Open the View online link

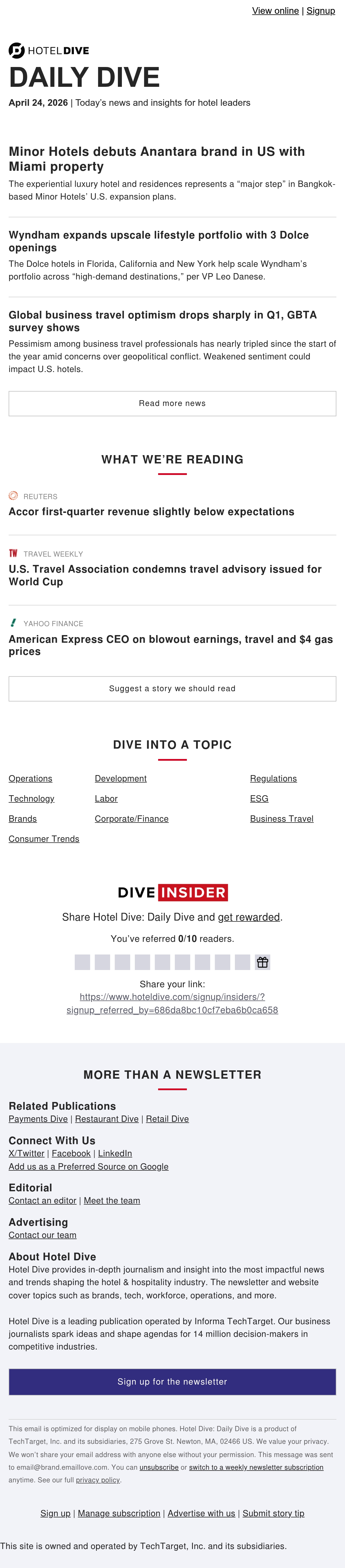point(275,11)
